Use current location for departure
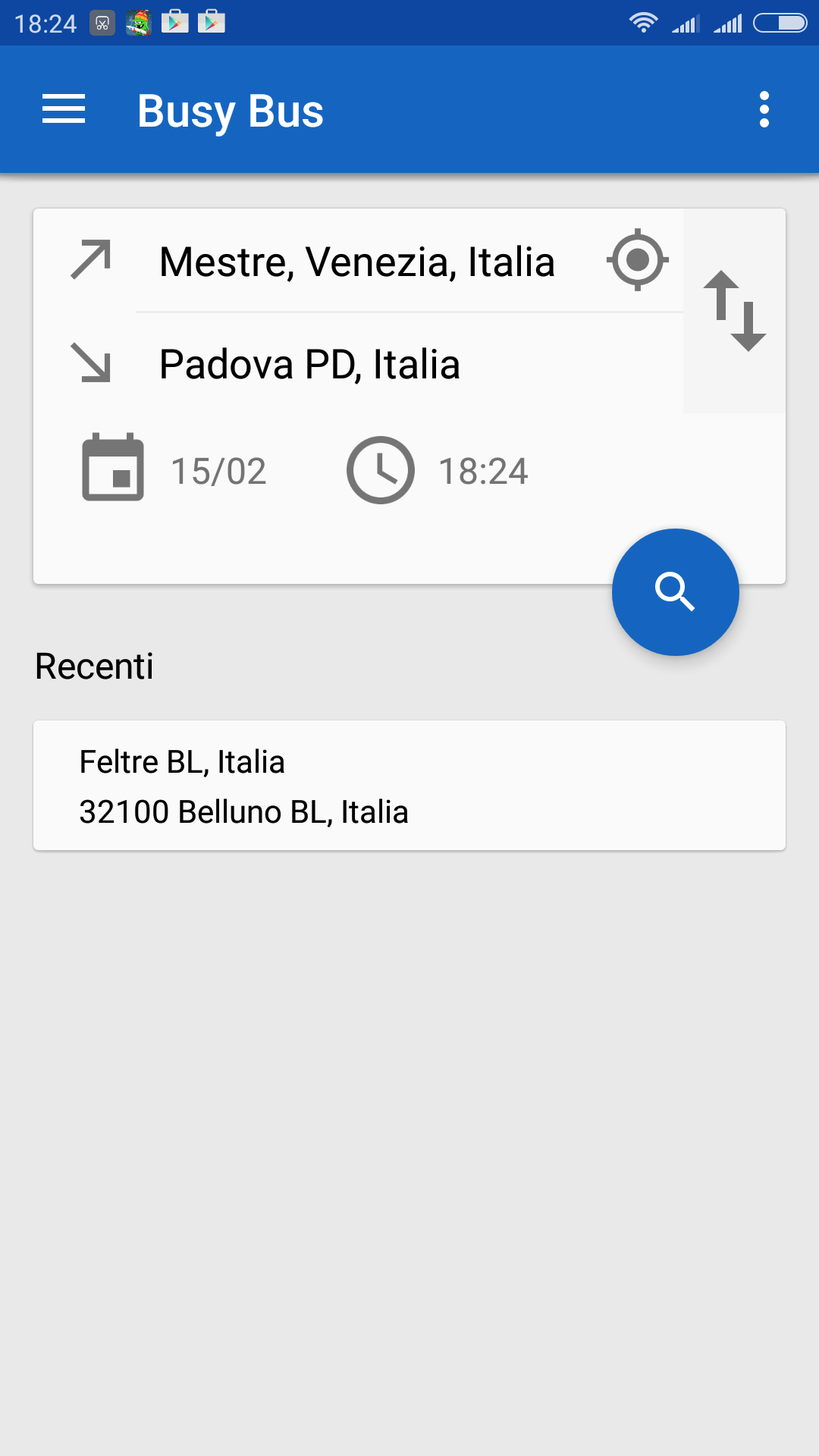The height and width of the screenshot is (1456, 819). pos(638,260)
